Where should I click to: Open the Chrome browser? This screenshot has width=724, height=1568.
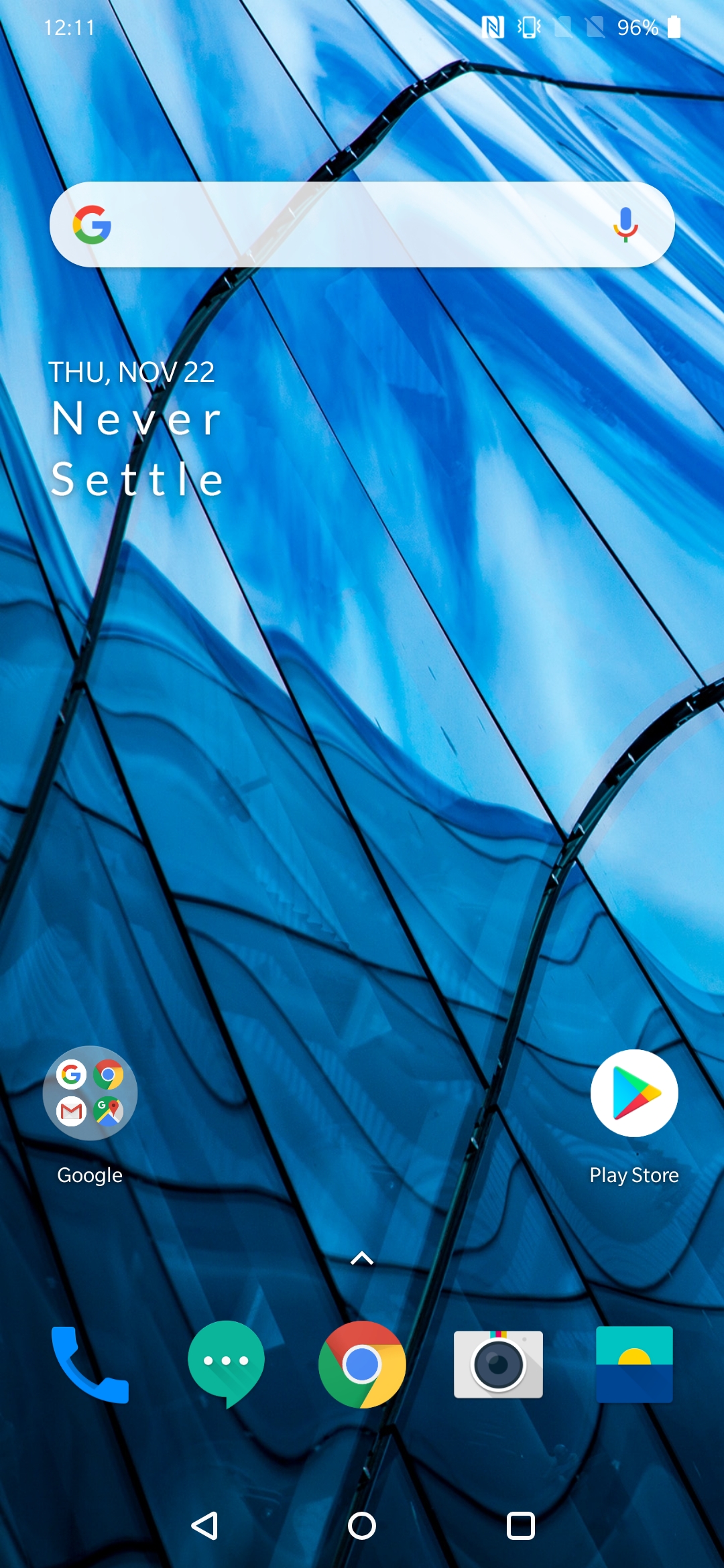(x=362, y=1364)
